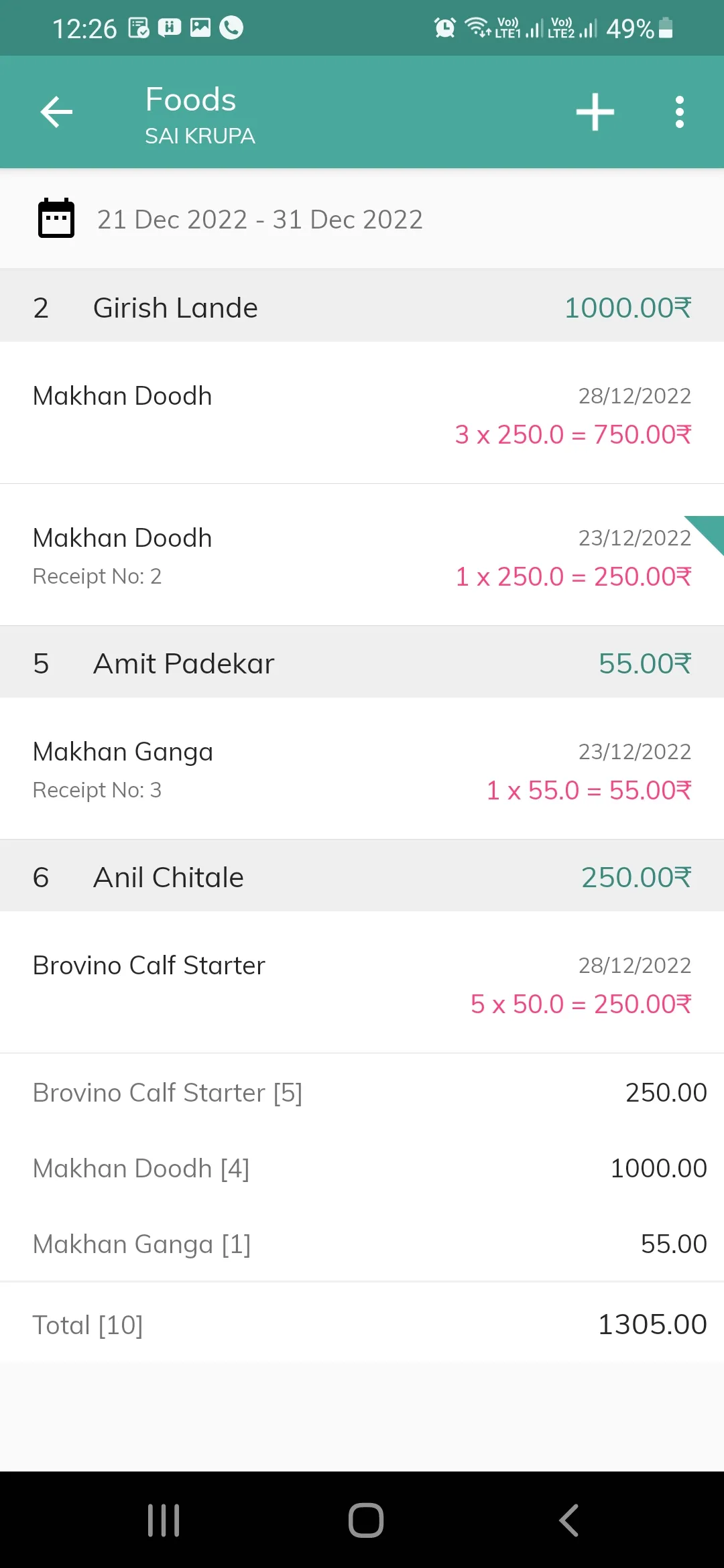This screenshot has height=1568, width=724.
Task: Open recent apps from navigation bar
Action: pos(163,1520)
